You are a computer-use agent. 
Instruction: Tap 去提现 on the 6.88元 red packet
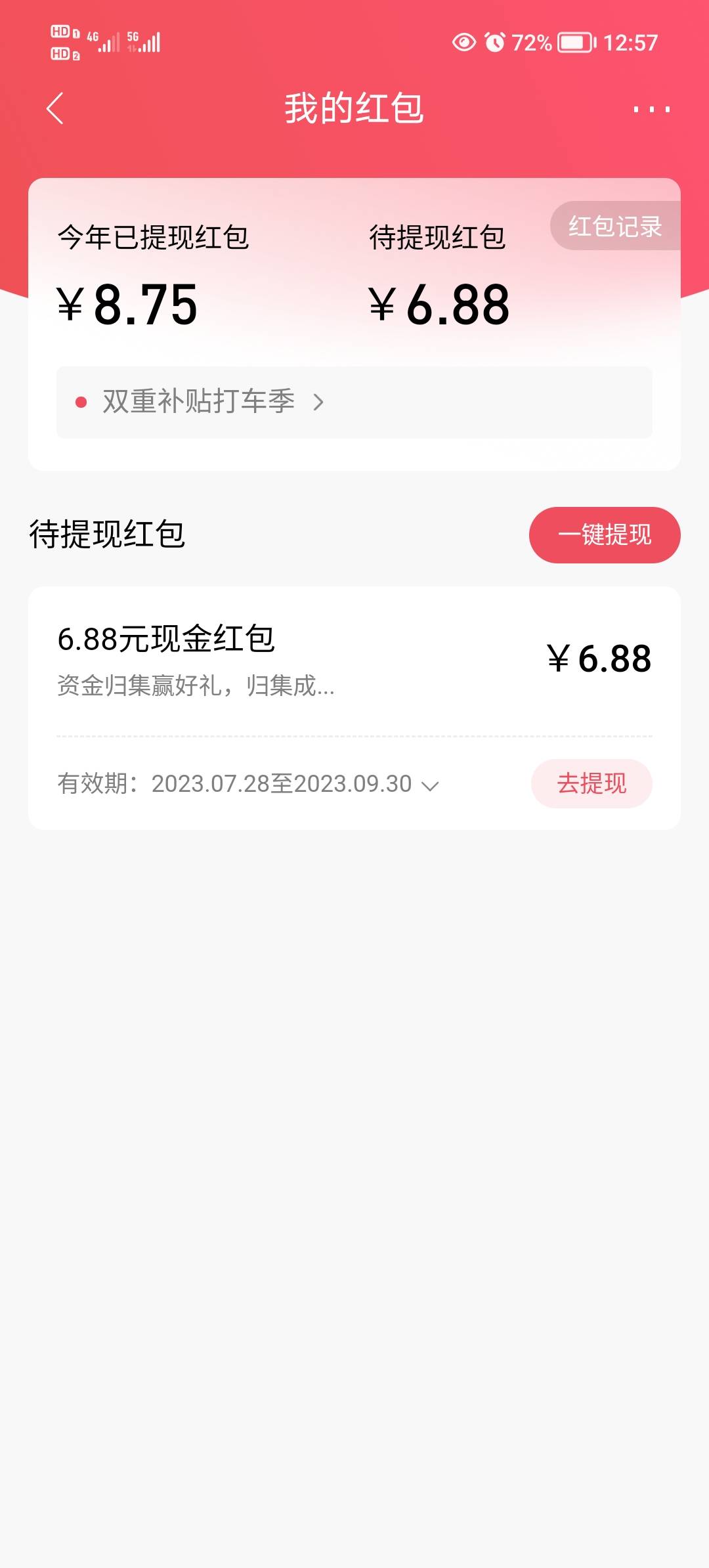(x=591, y=783)
